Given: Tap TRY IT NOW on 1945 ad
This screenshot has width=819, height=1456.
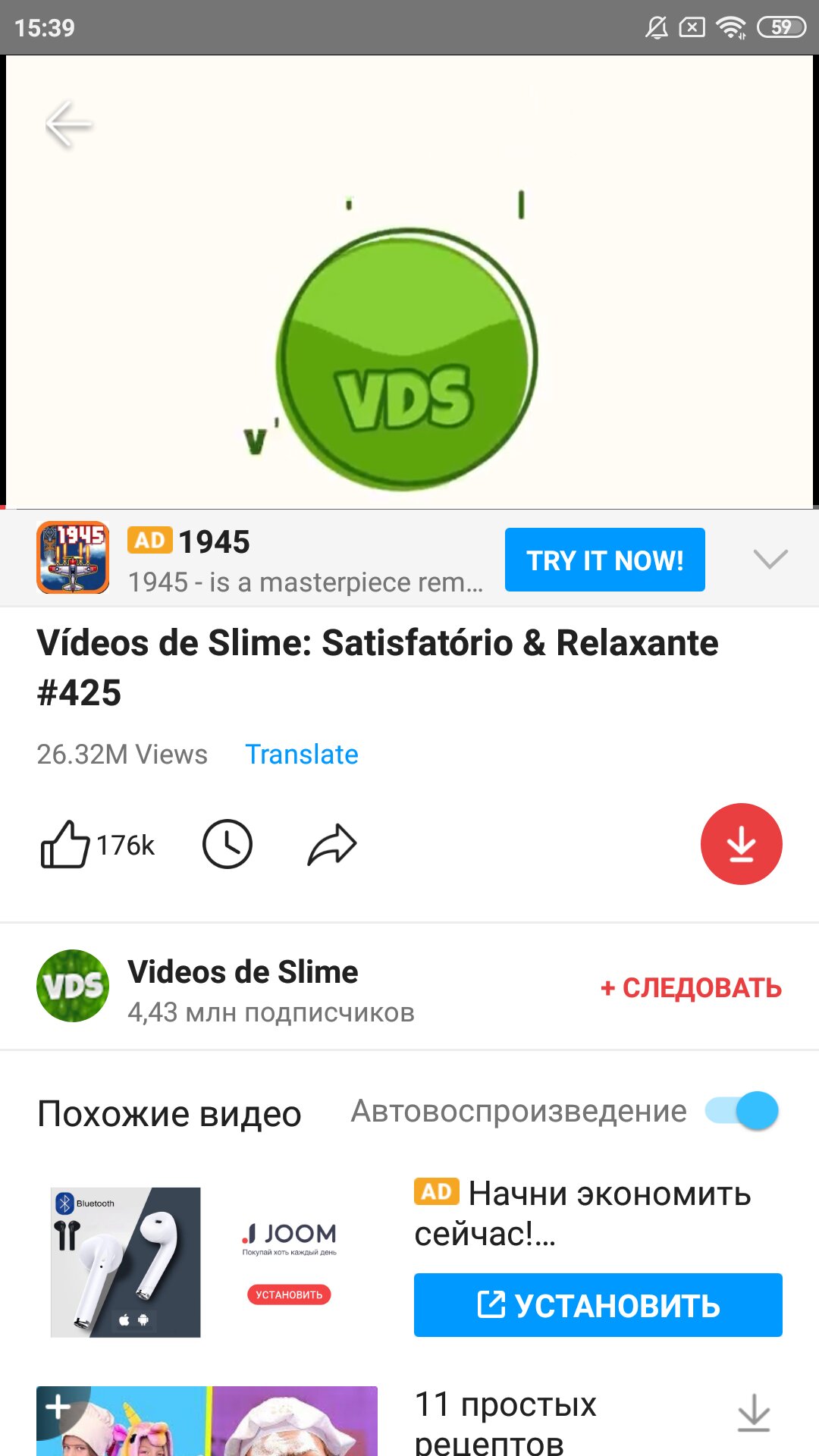Looking at the screenshot, I should point(605,560).
